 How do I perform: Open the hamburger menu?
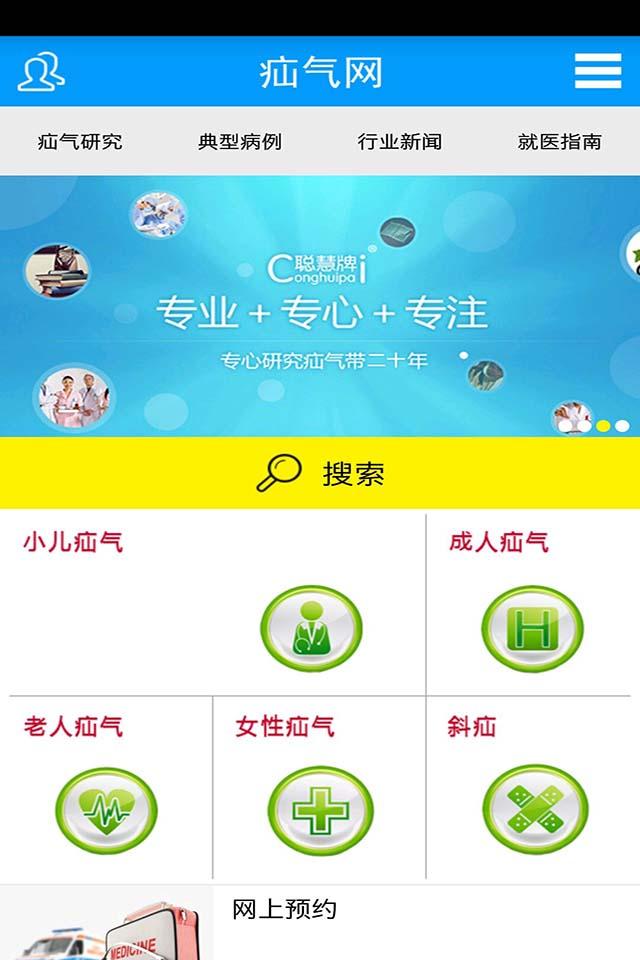(598, 71)
